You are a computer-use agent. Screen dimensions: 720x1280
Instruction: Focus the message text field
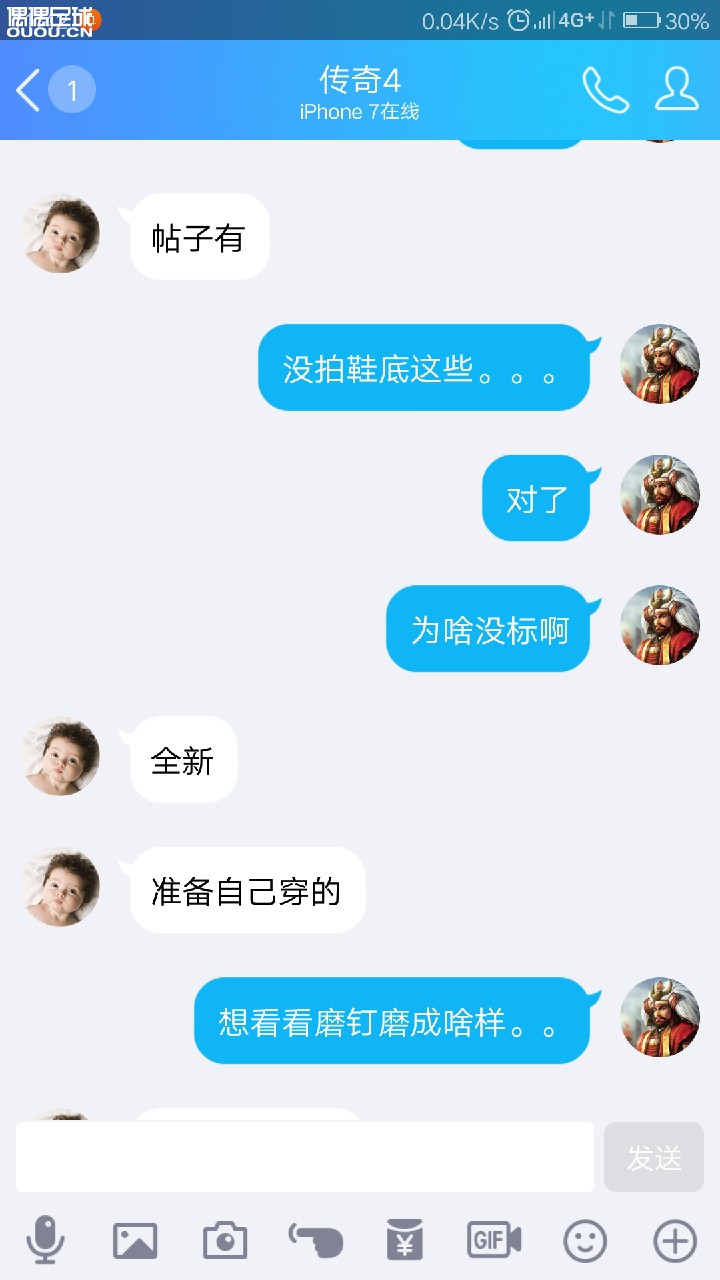[x=305, y=1157]
